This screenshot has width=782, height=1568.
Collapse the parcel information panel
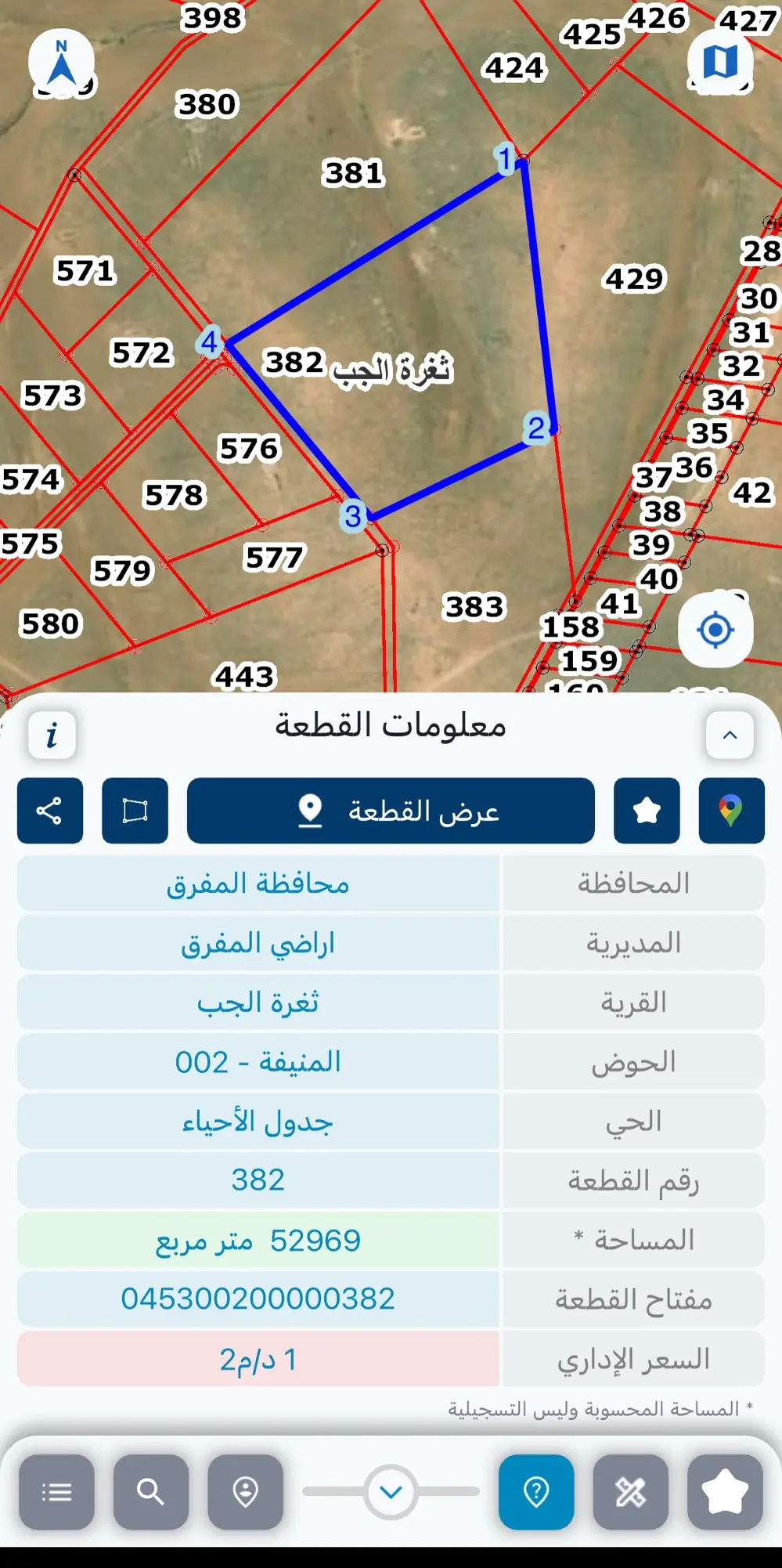pos(730,735)
